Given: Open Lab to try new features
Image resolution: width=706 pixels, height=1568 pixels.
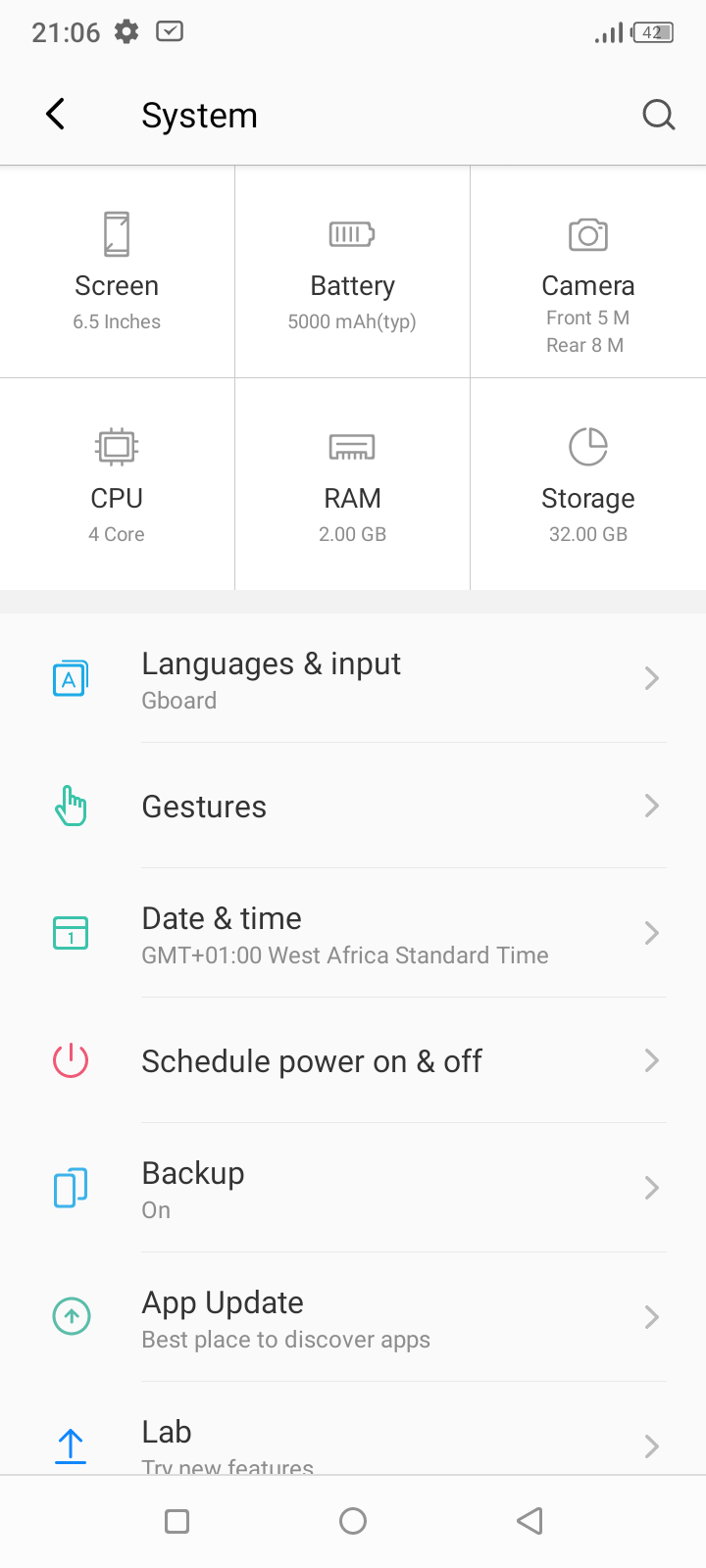Looking at the screenshot, I should tap(353, 1429).
